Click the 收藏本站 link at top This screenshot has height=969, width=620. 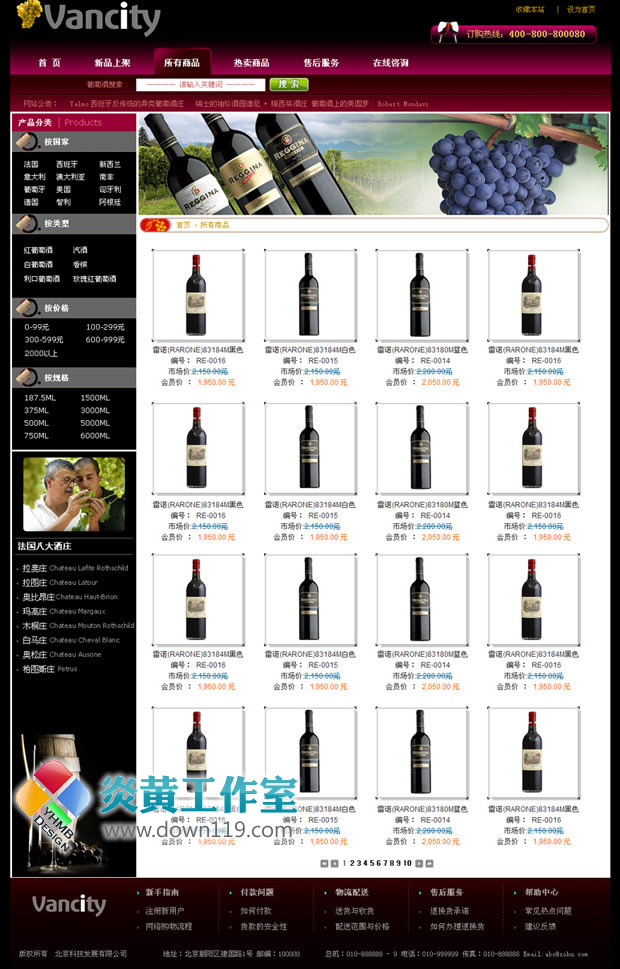click(530, 9)
